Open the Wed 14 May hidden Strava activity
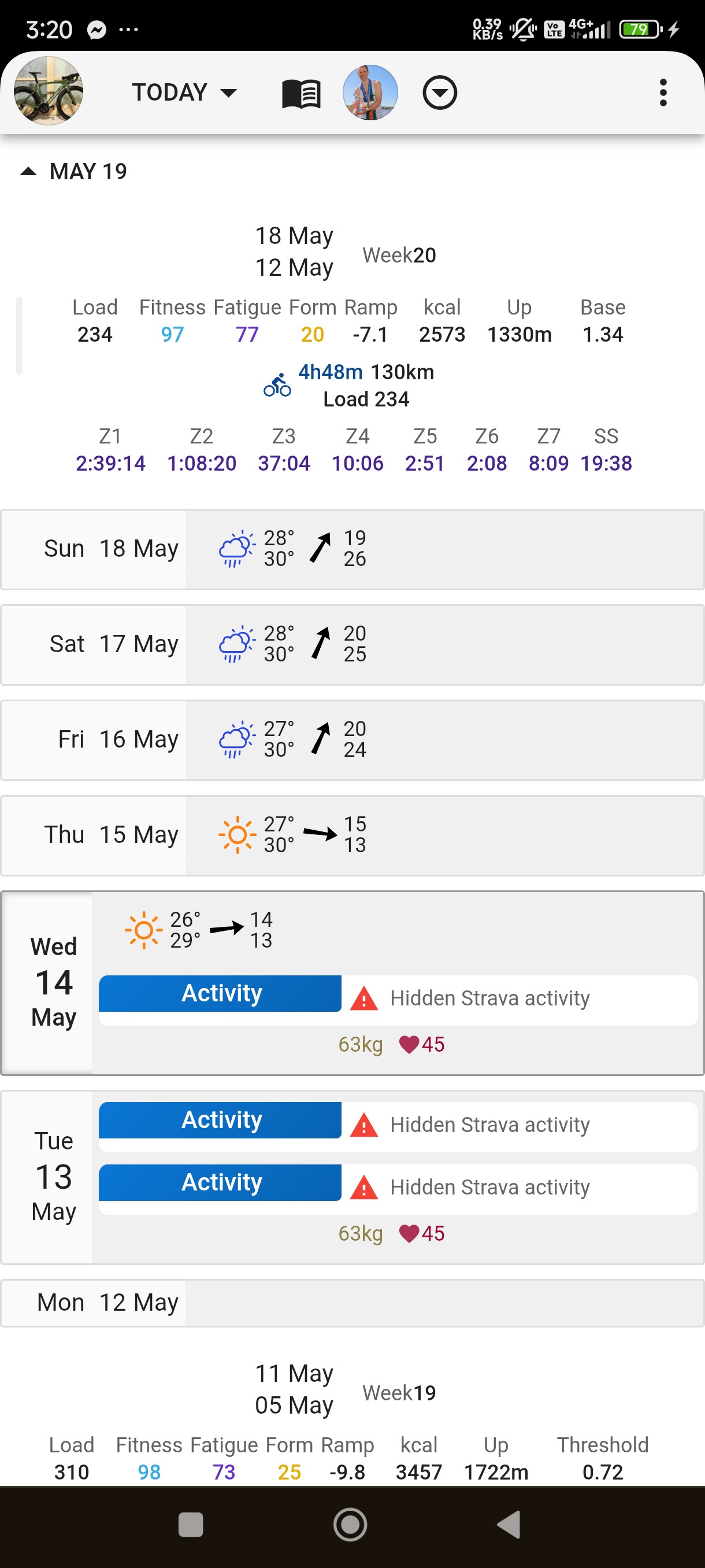 coord(398,1000)
